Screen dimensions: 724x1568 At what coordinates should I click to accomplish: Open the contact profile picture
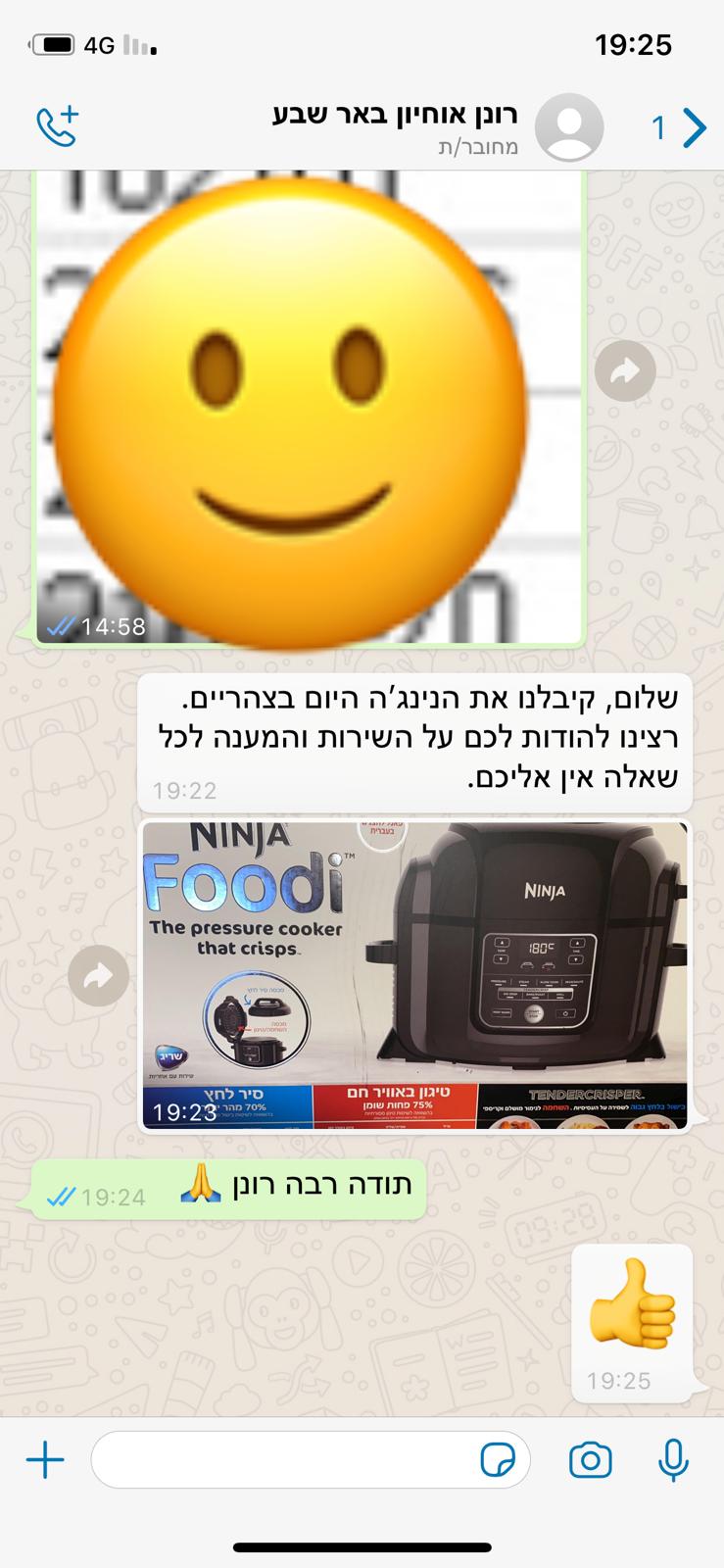(x=568, y=127)
